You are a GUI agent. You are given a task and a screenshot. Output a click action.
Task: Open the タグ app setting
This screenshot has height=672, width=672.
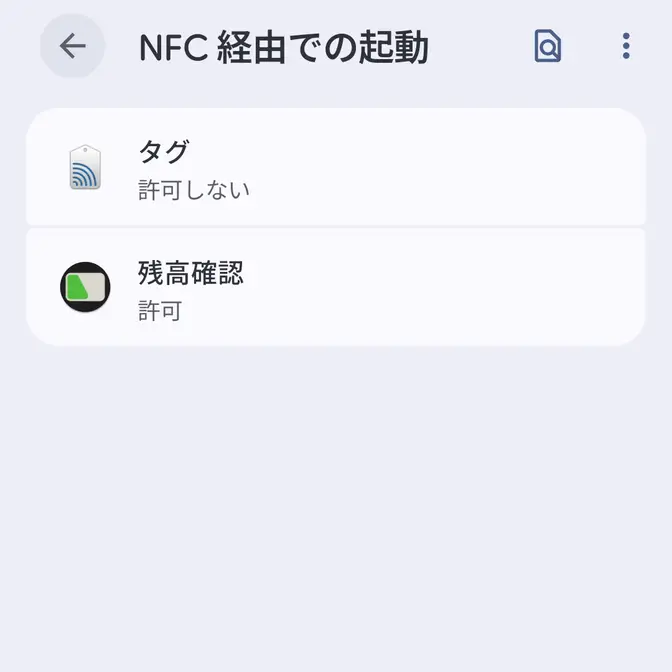coord(335,168)
